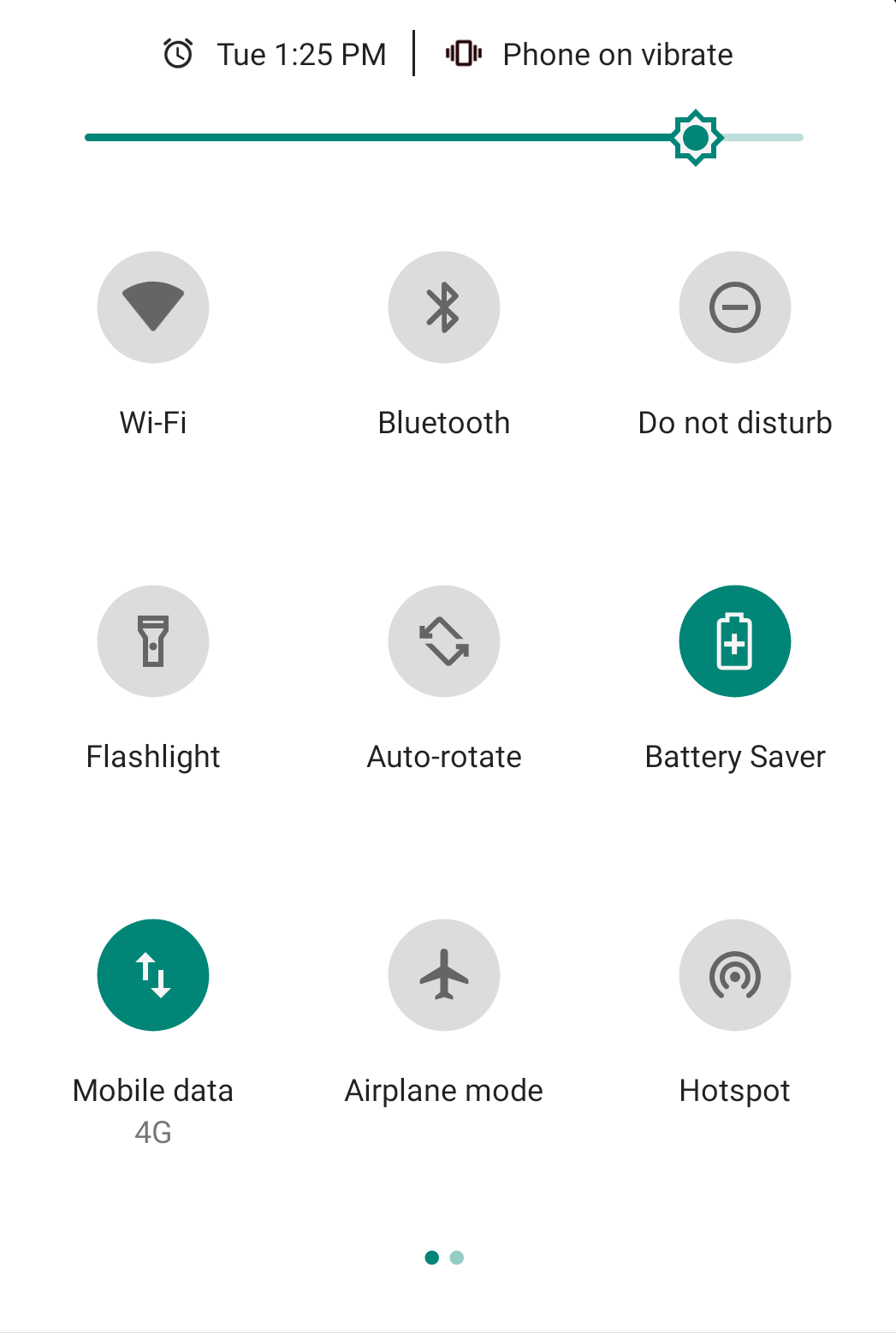896x1333 pixels.
Task: Tap the alarm clock icon in the status bar
Action: pos(177,53)
